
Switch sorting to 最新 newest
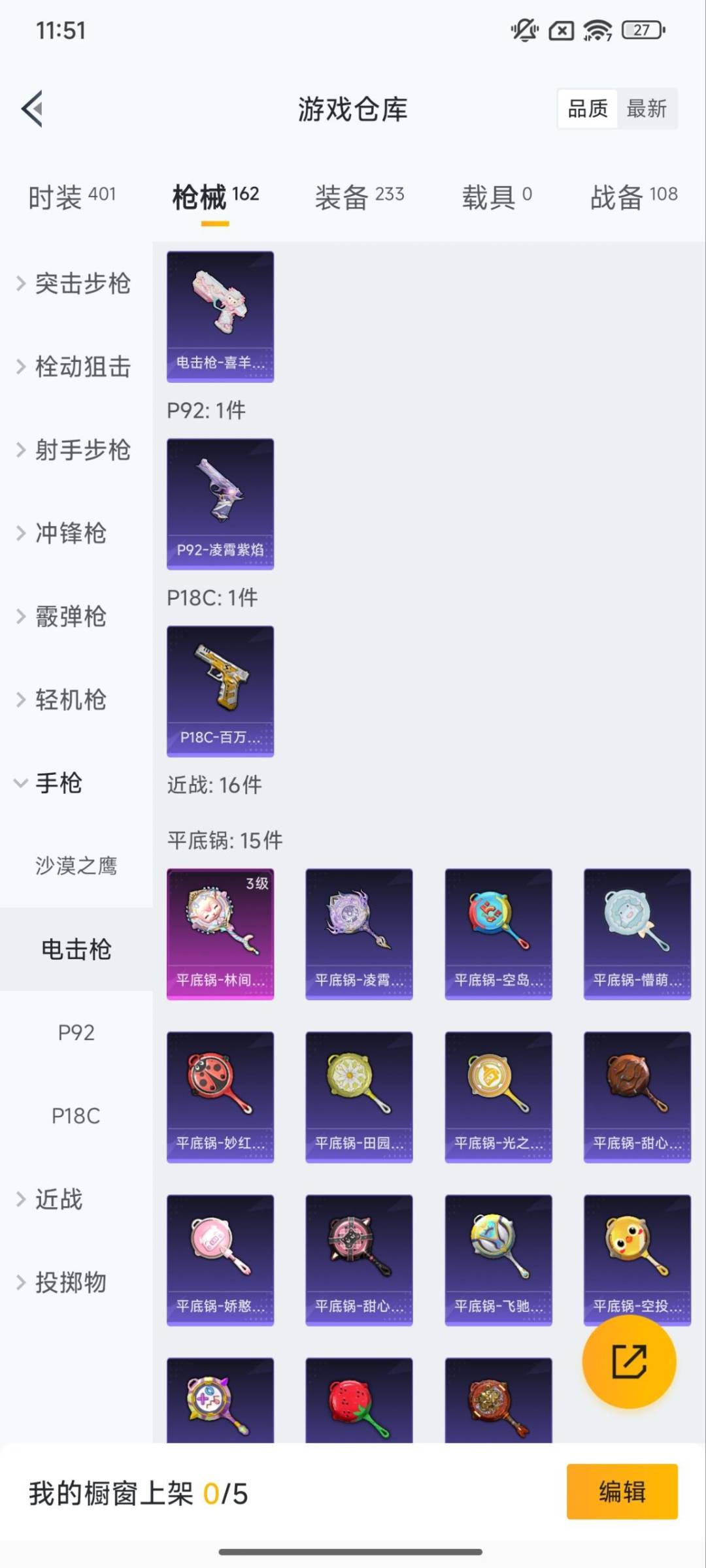click(647, 108)
